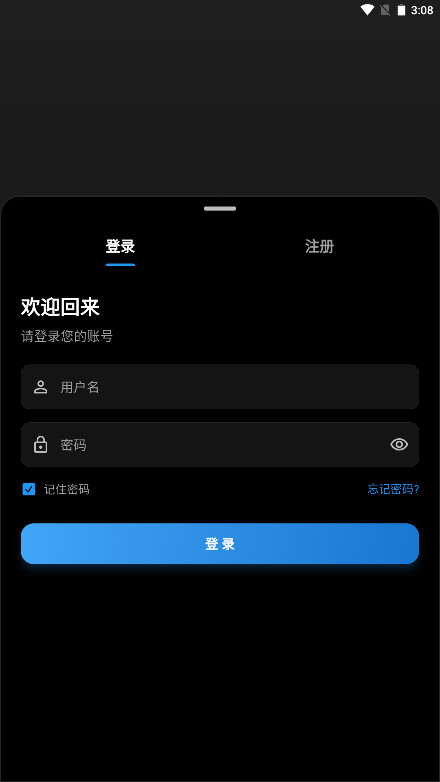Image resolution: width=440 pixels, height=782 pixels.
Task: Tap the blue 登录 button
Action: coord(220,544)
